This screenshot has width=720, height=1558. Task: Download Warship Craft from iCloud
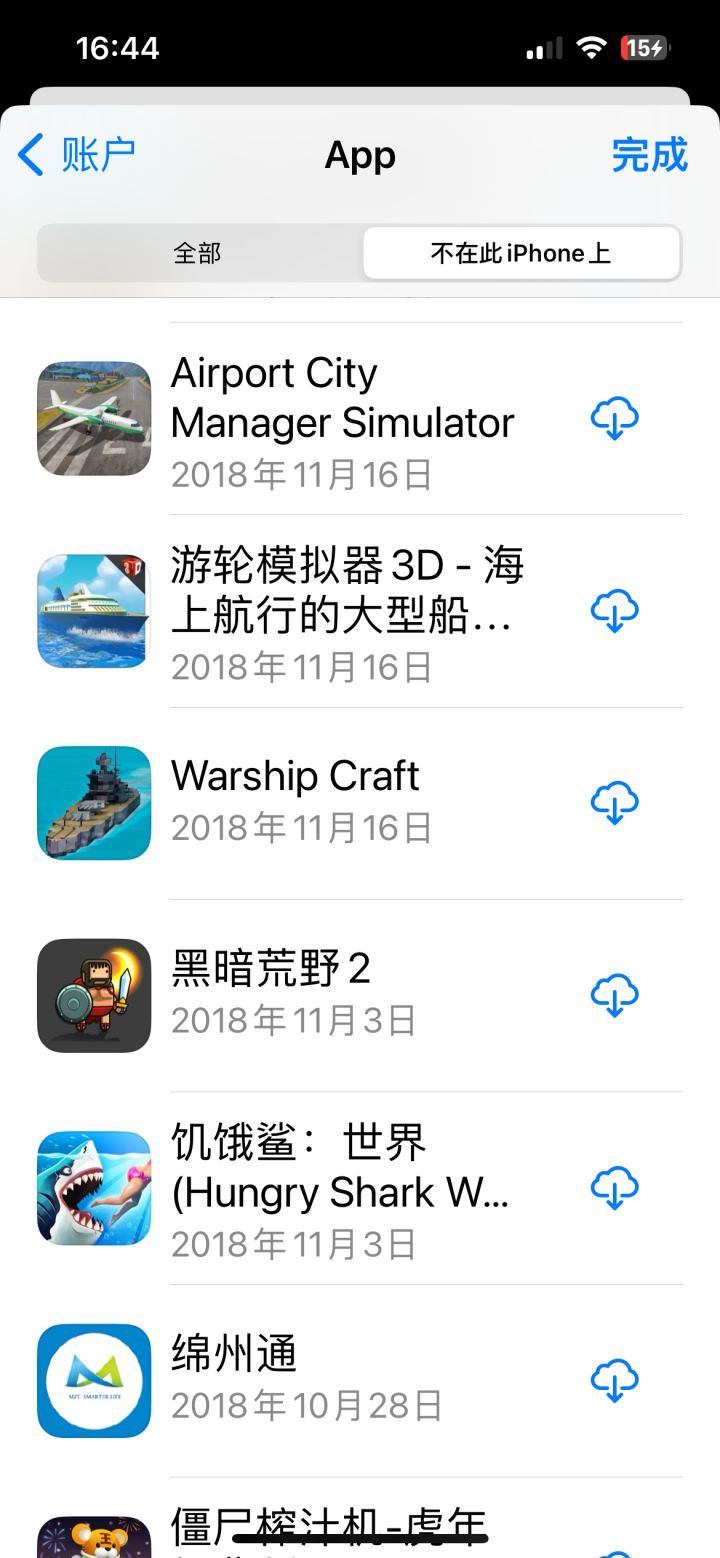[615, 803]
